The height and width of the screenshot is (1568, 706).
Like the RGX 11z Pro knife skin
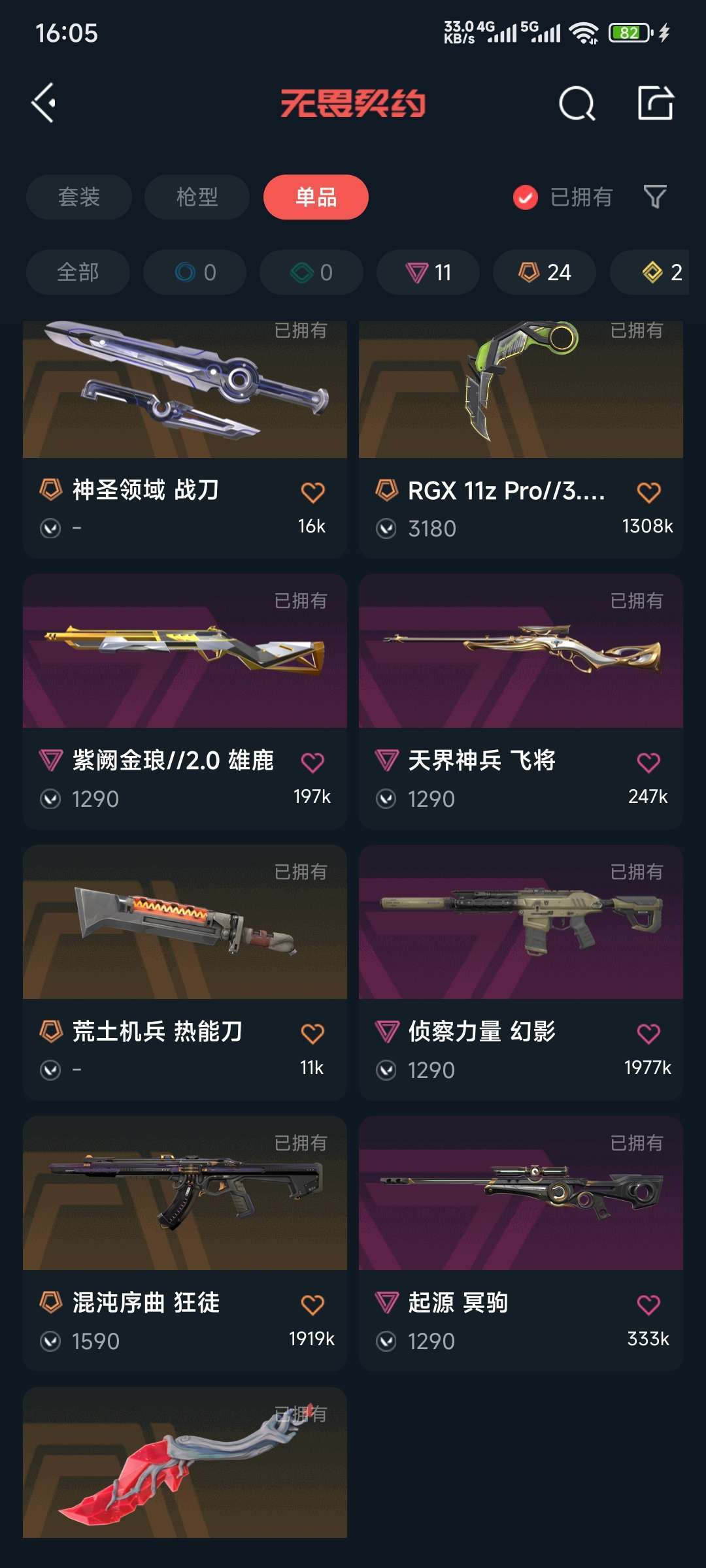click(x=648, y=493)
